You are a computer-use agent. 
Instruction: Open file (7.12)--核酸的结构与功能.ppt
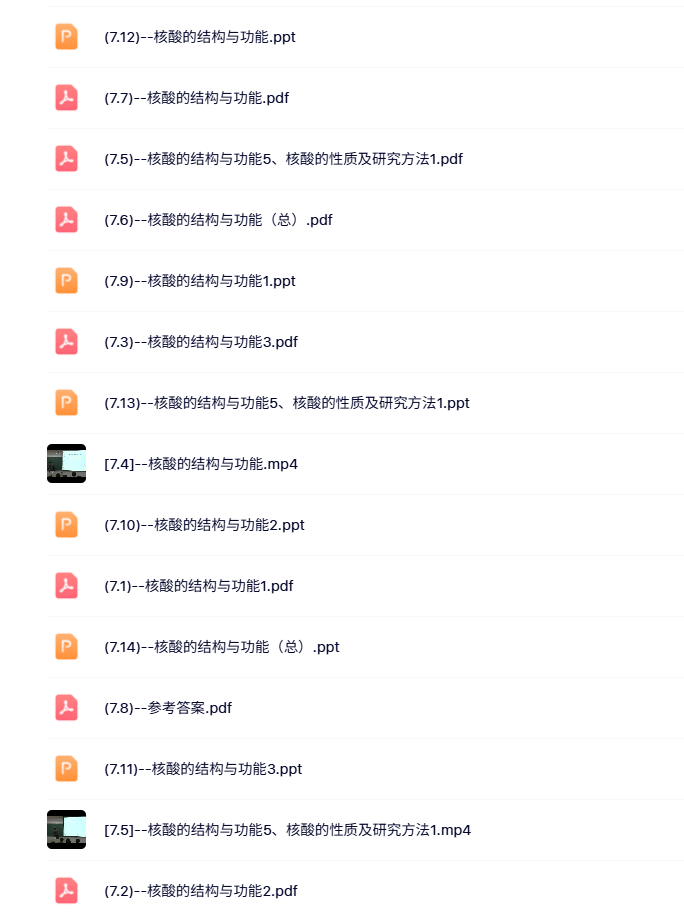200,37
